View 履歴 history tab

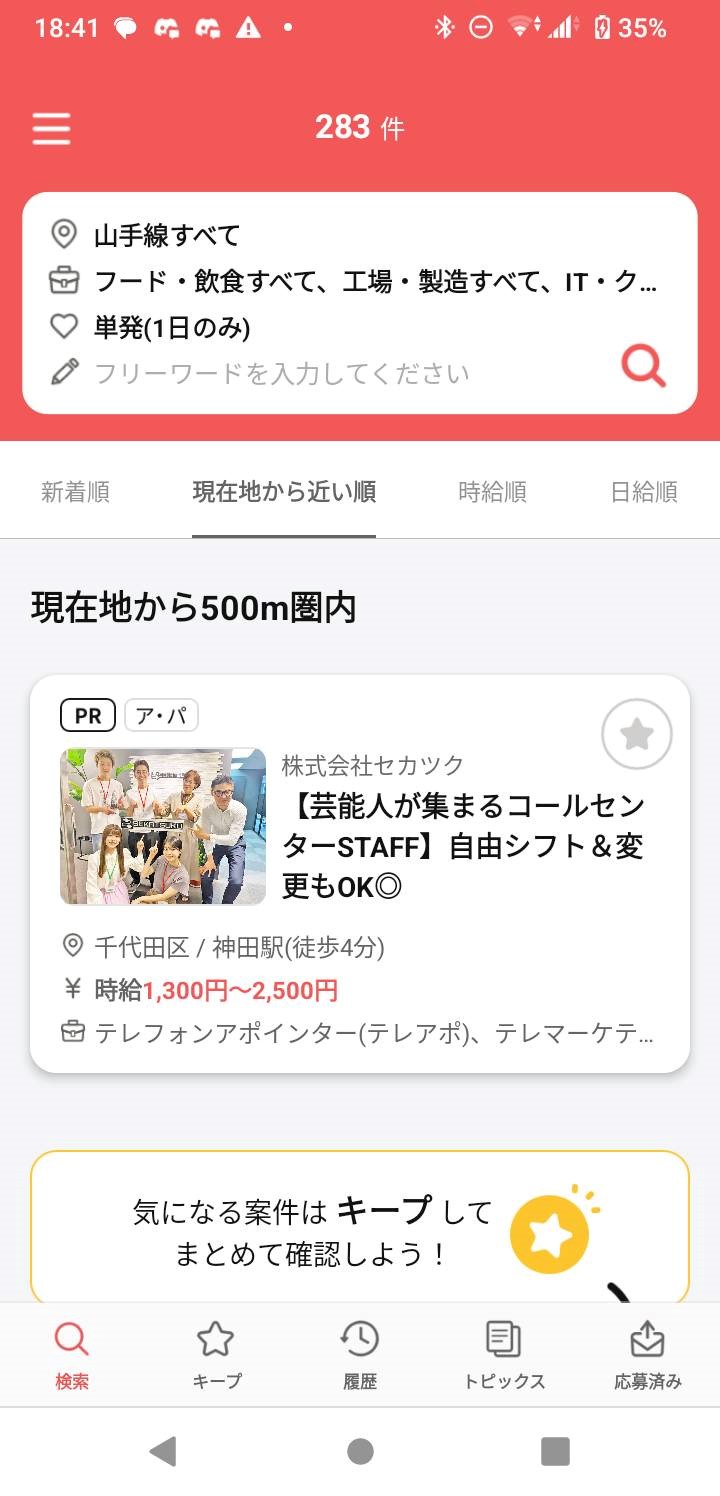[x=360, y=1356]
